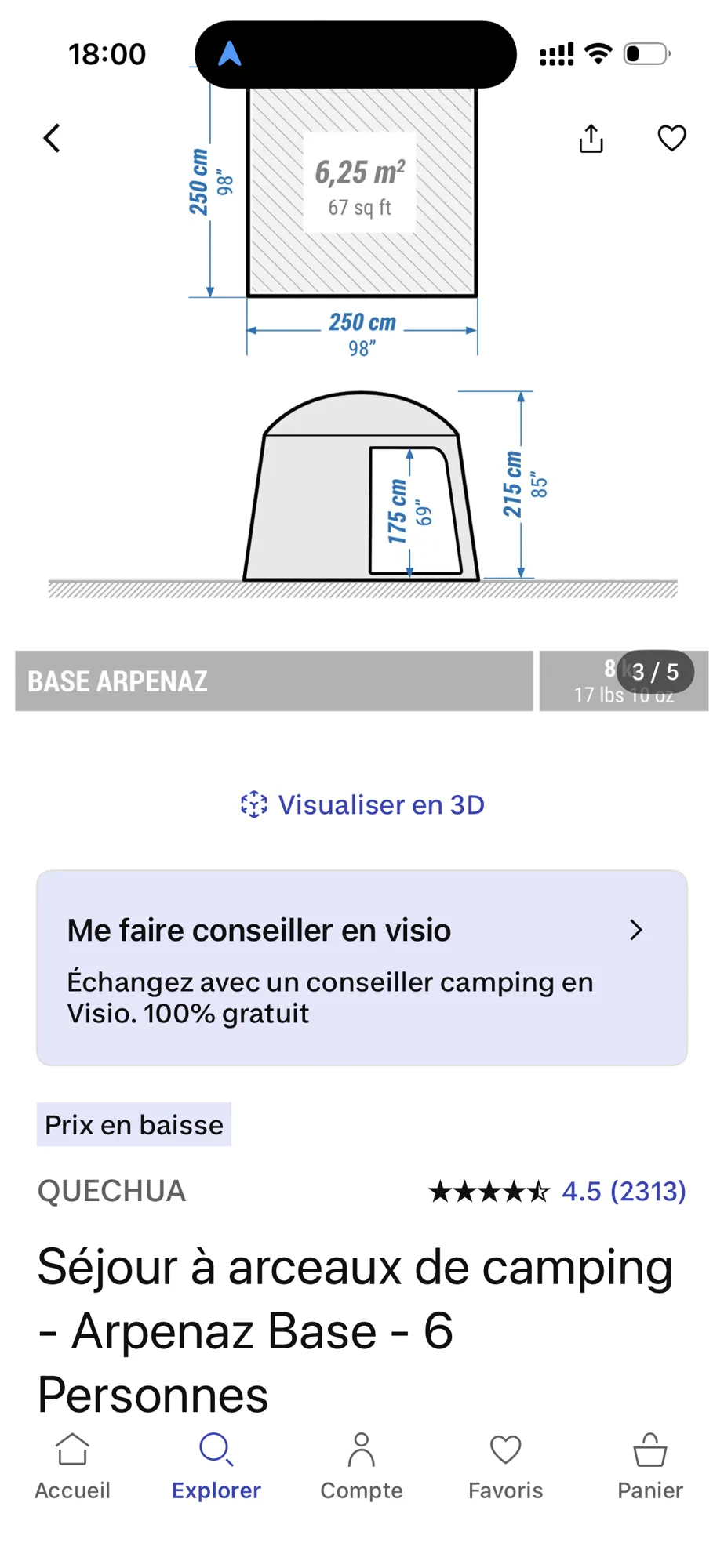Open Me faire conseiller en visio card
Screen dimensions: 724x1568
click(x=362, y=967)
